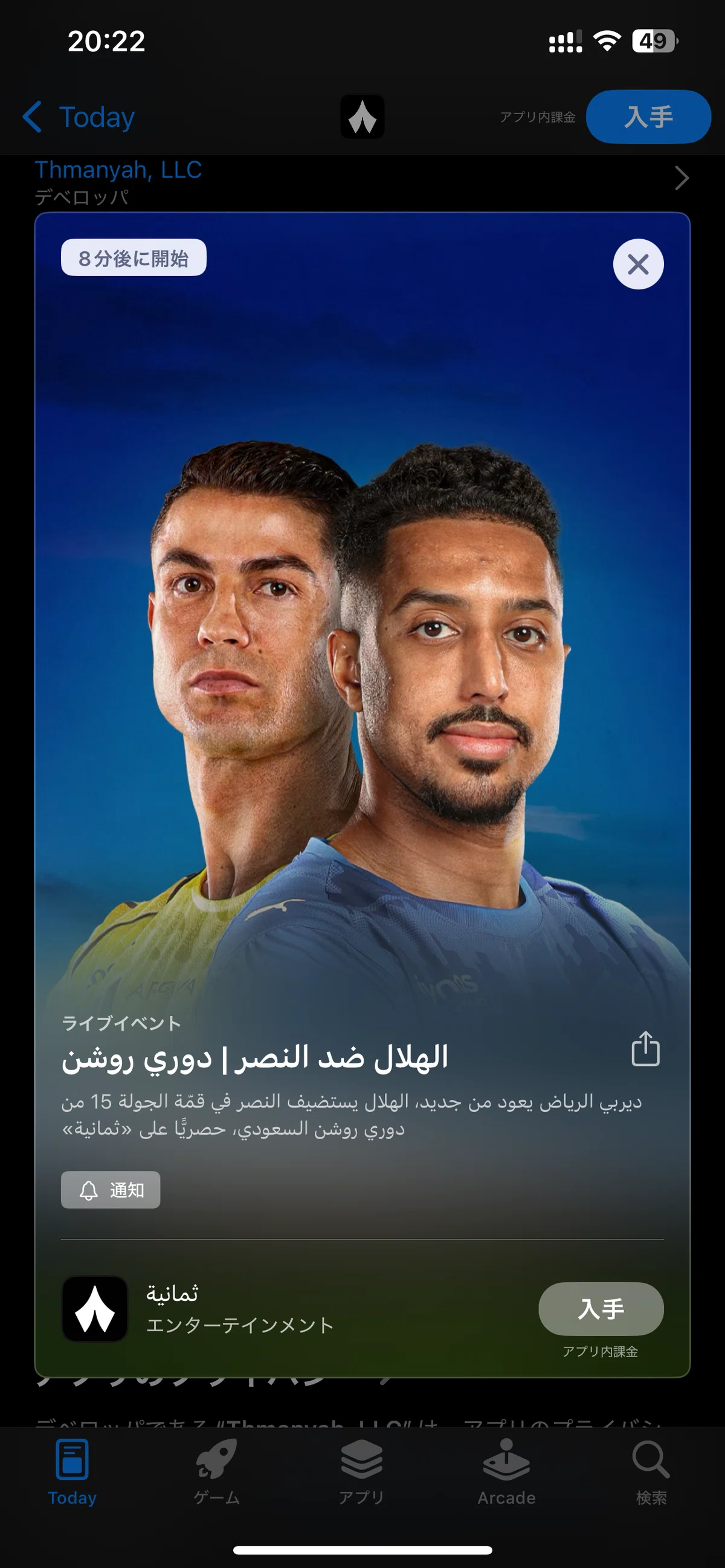Tap the top bar 入手 button
Image resolution: width=725 pixels, height=1568 pixels.
point(648,117)
